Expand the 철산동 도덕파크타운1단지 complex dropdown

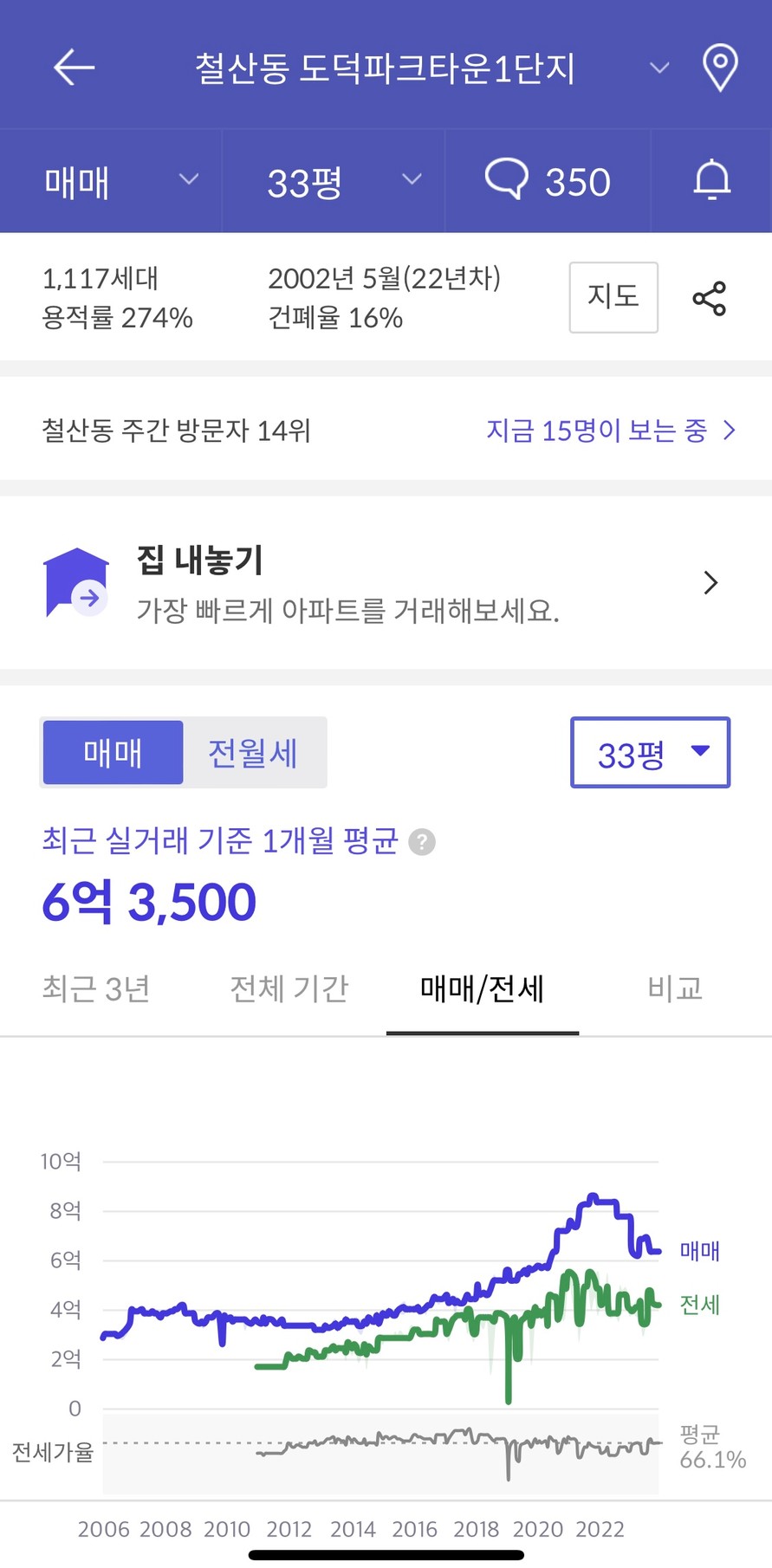[659, 68]
